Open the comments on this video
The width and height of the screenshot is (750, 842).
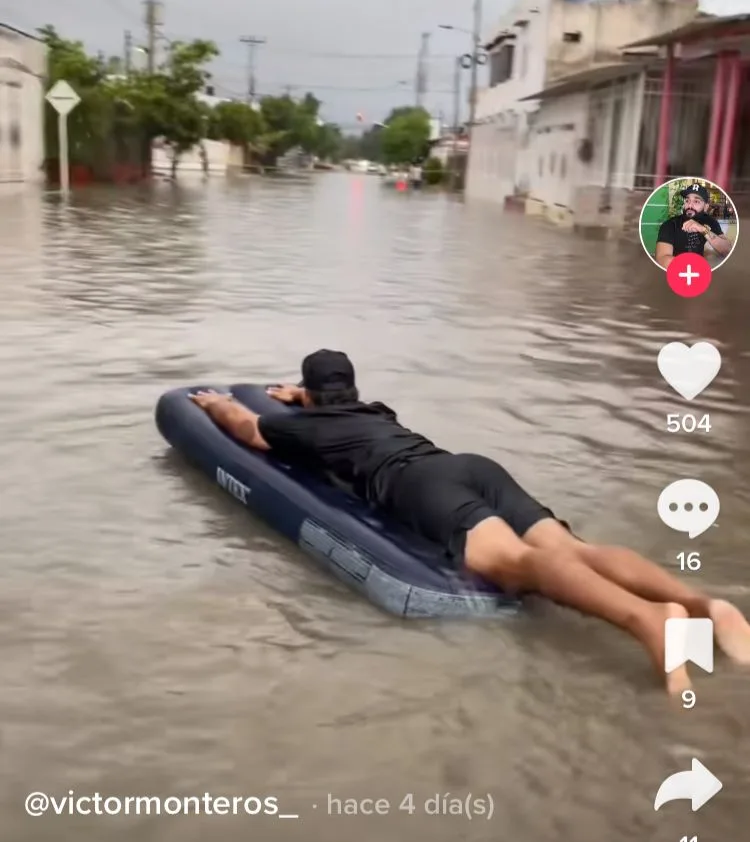[689, 508]
